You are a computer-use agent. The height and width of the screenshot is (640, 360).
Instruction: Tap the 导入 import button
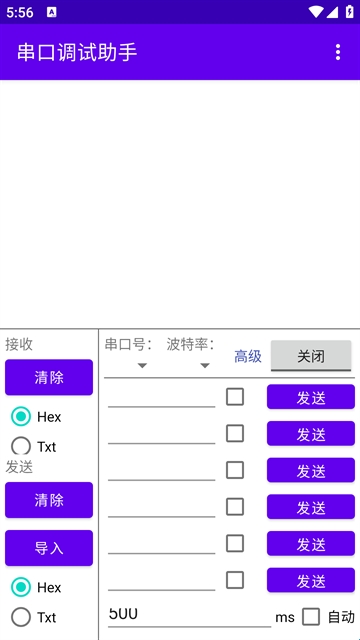coord(49,548)
